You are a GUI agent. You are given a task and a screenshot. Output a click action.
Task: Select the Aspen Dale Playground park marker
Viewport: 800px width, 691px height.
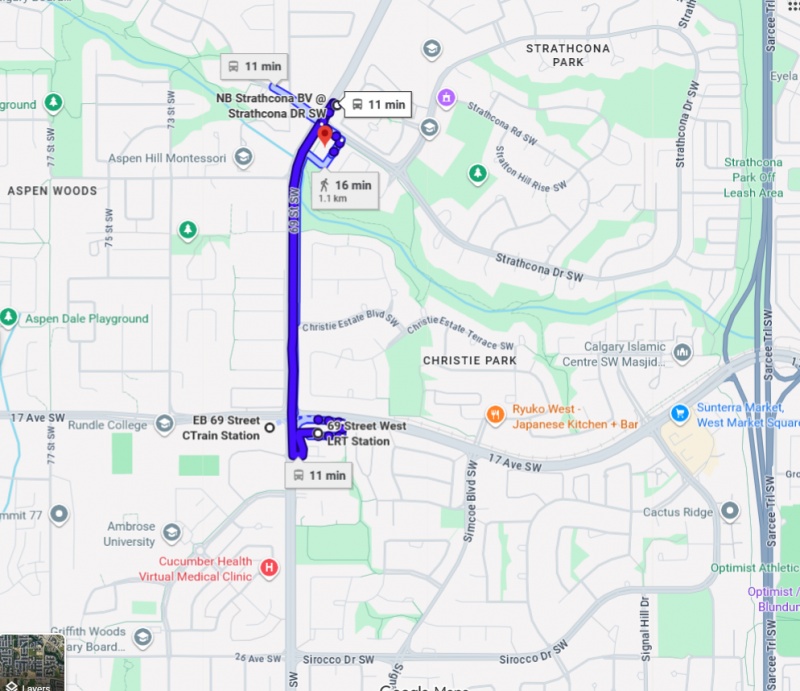(9, 318)
